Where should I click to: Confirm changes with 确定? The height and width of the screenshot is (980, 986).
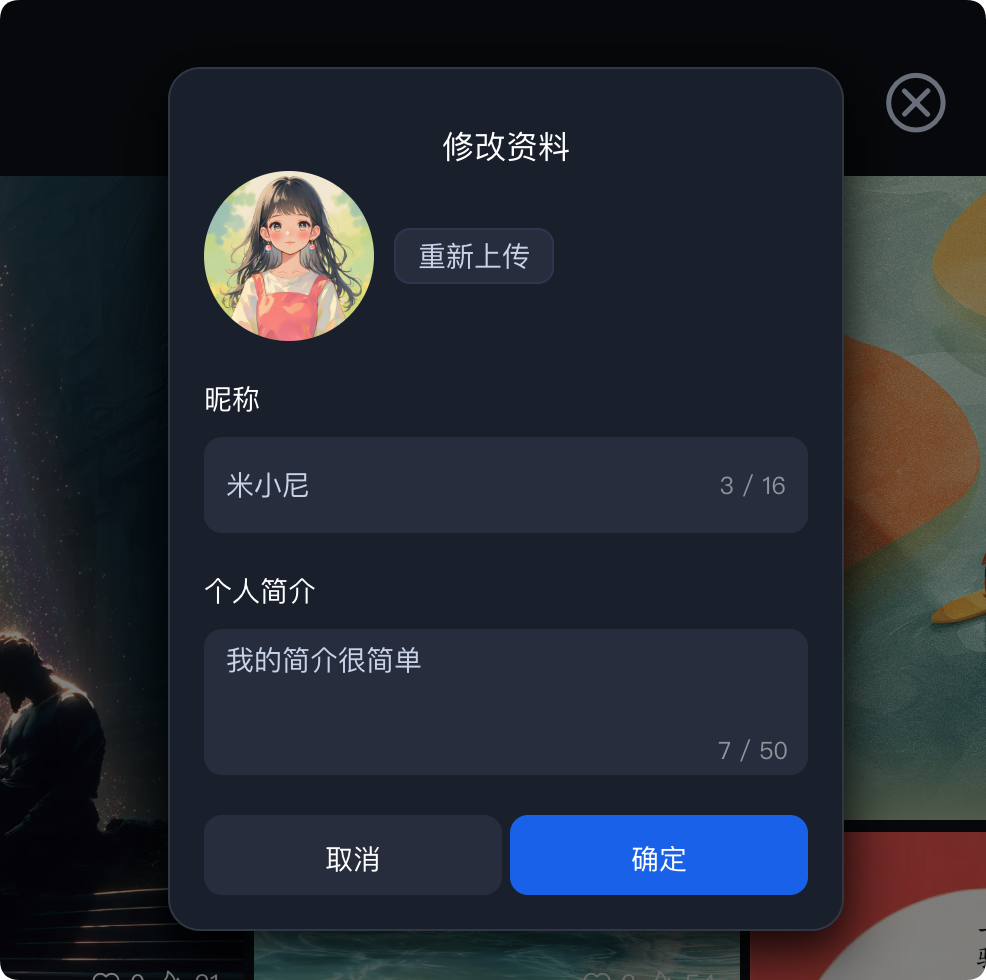pyautogui.click(x=658, y=855)
